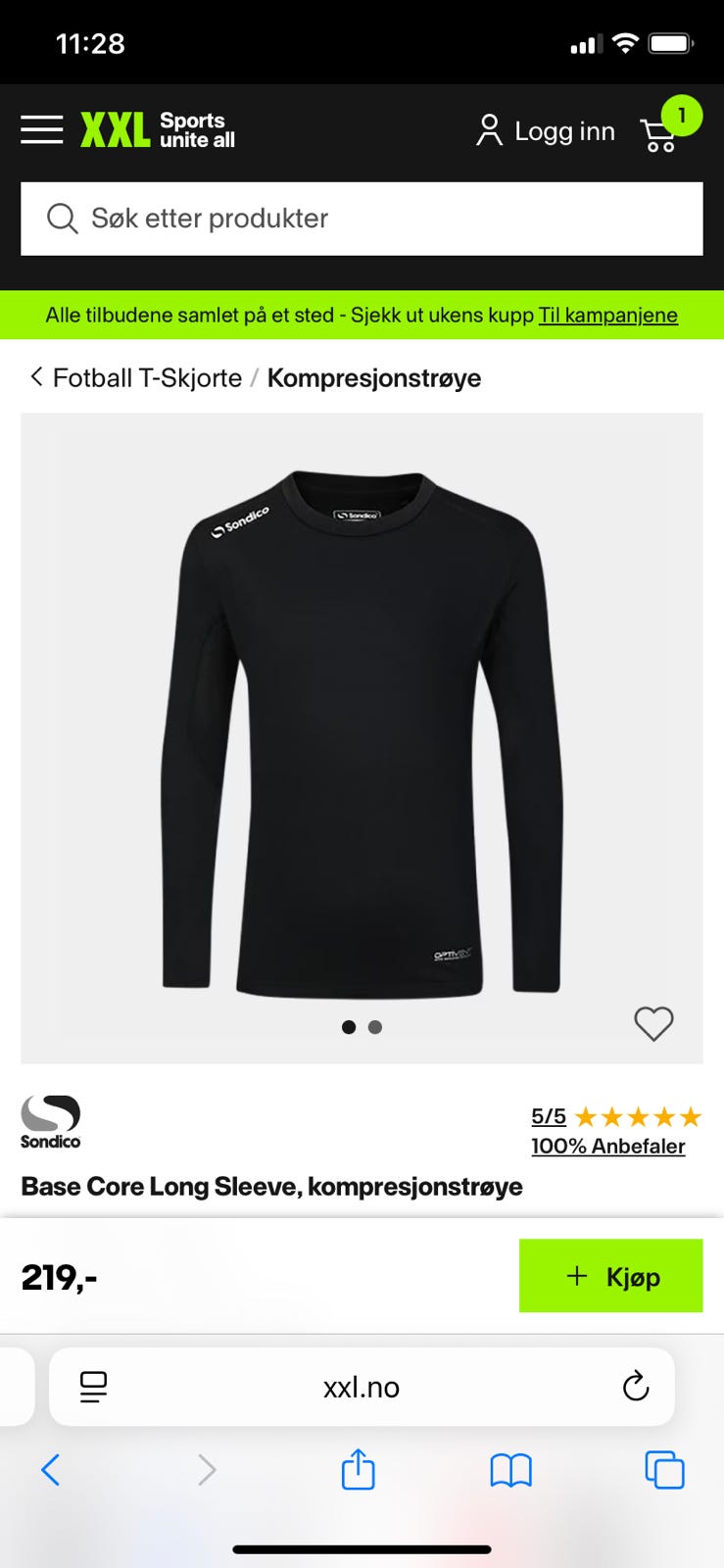Navigate back in Safari
The height and width of the screenshot is (1568, 724).
pos(51,1470)
